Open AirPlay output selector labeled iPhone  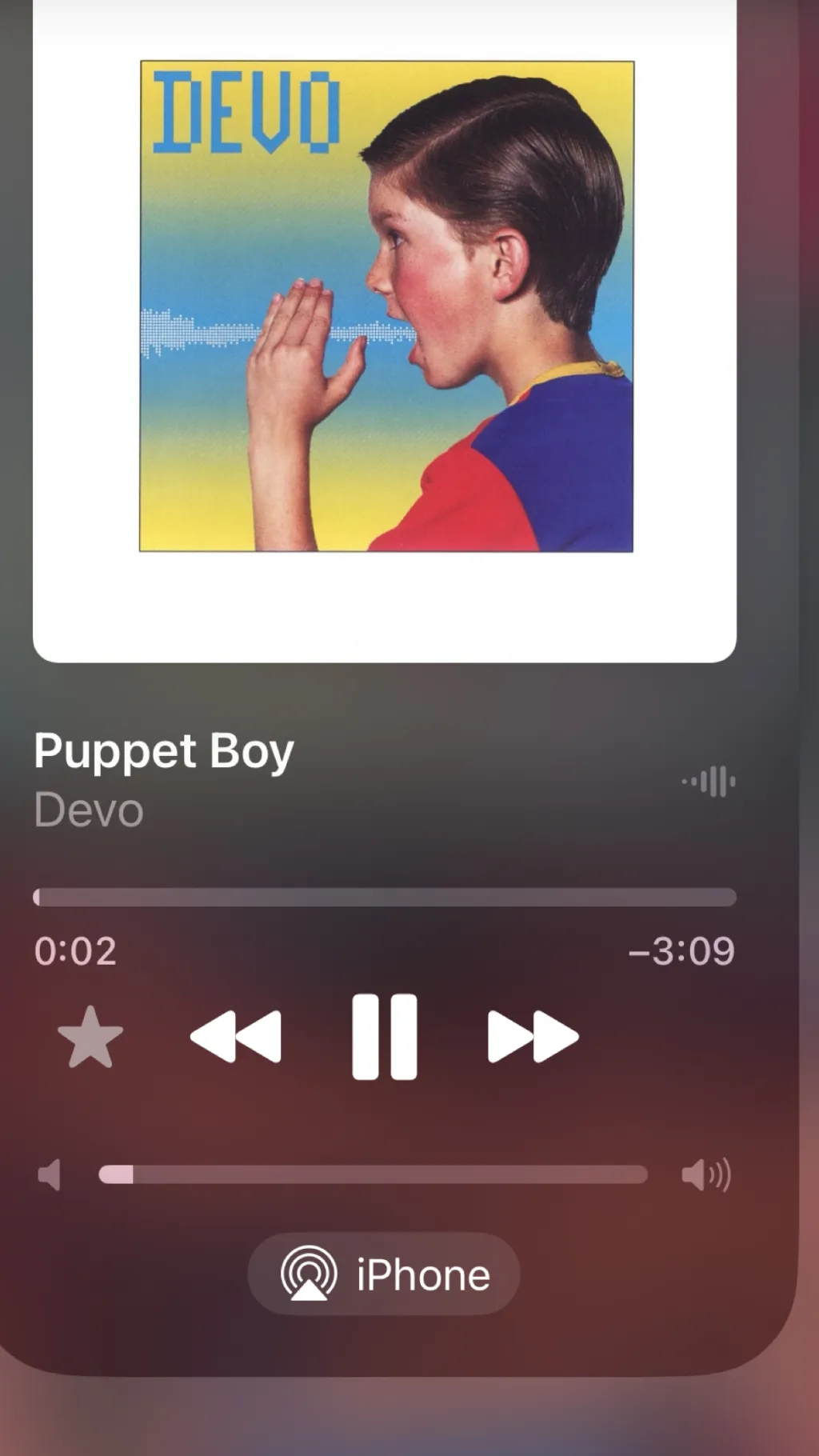tap(384, 1274)
